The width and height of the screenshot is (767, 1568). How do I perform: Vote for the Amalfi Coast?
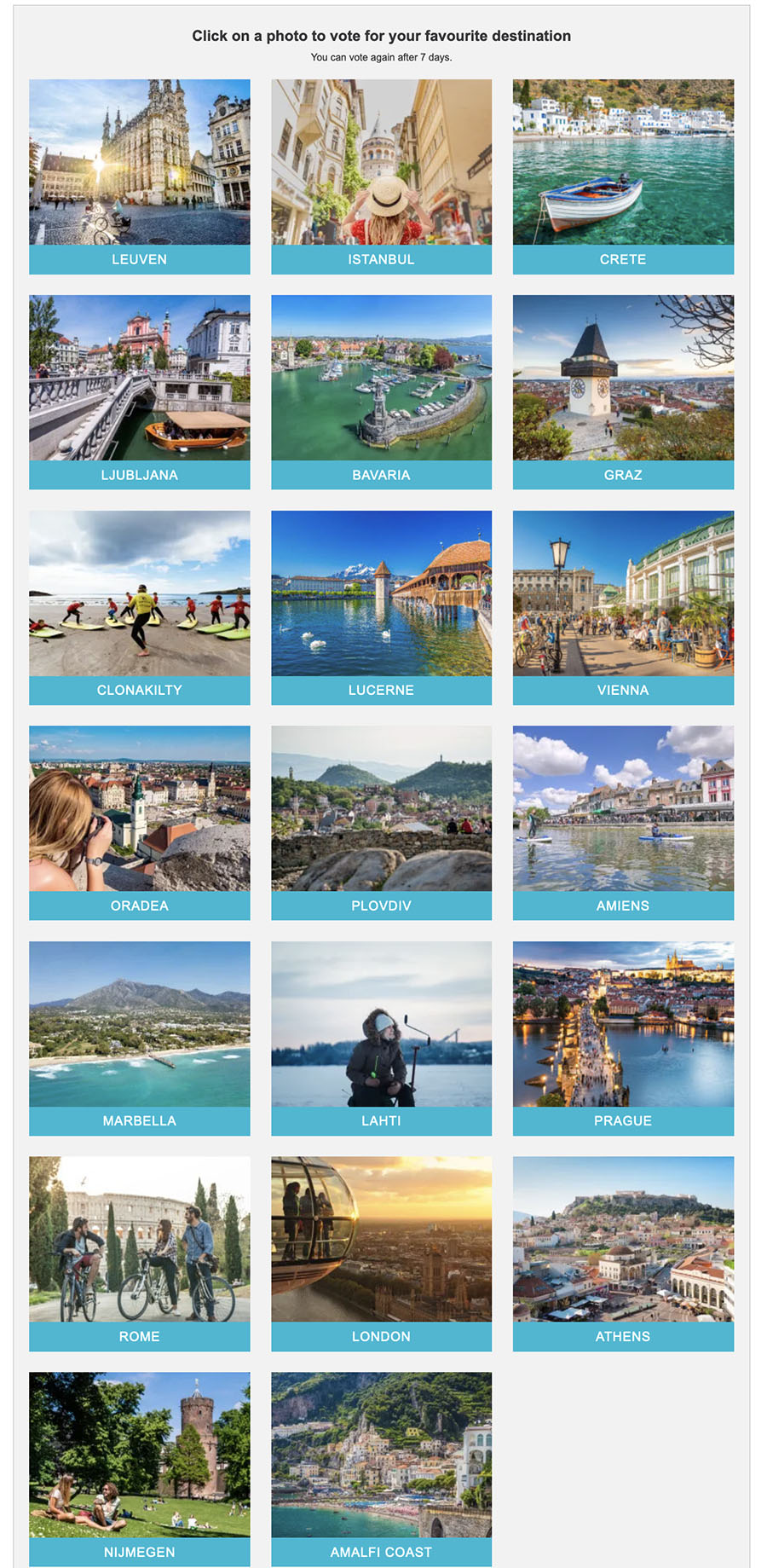[x=381, y=1455]
